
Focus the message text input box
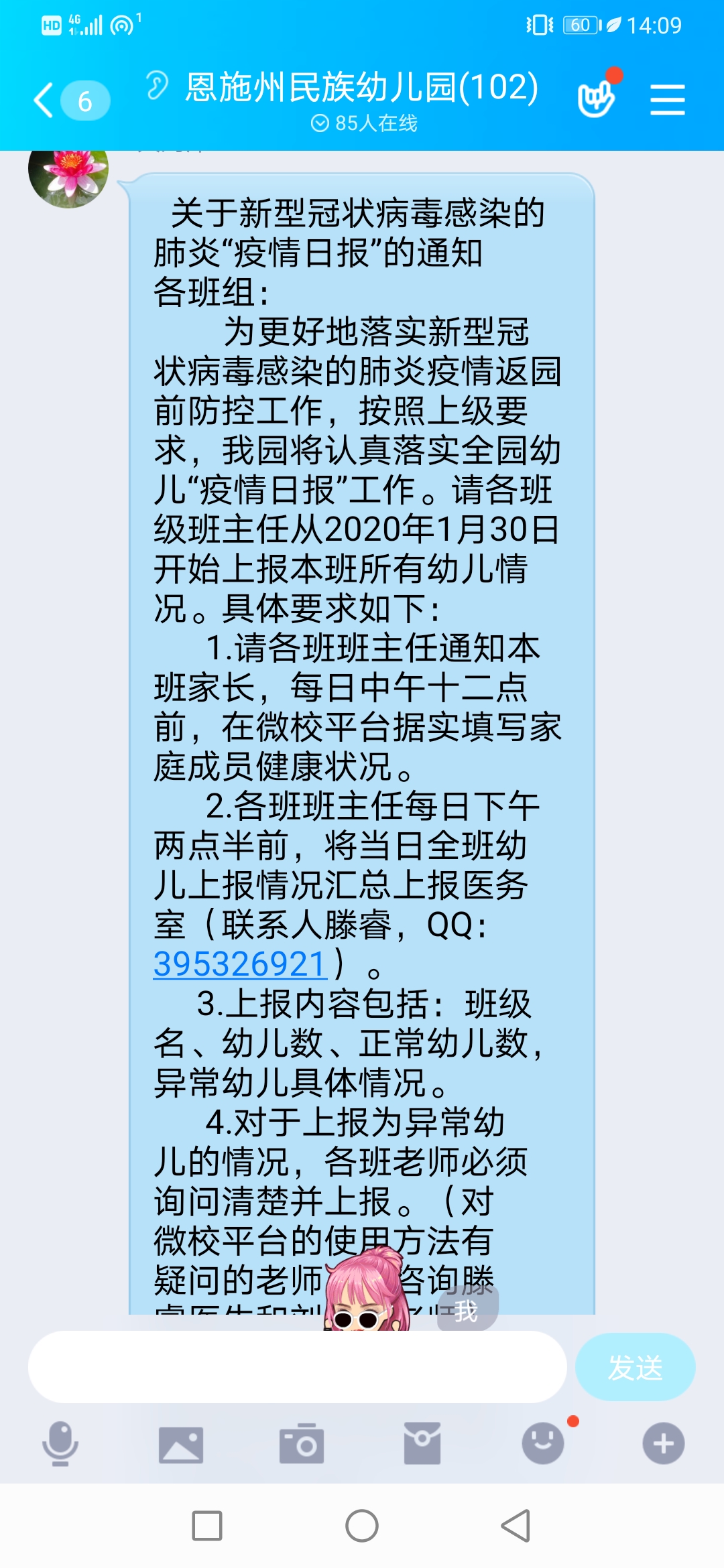pyautogui.click(x=297, y=1366)
